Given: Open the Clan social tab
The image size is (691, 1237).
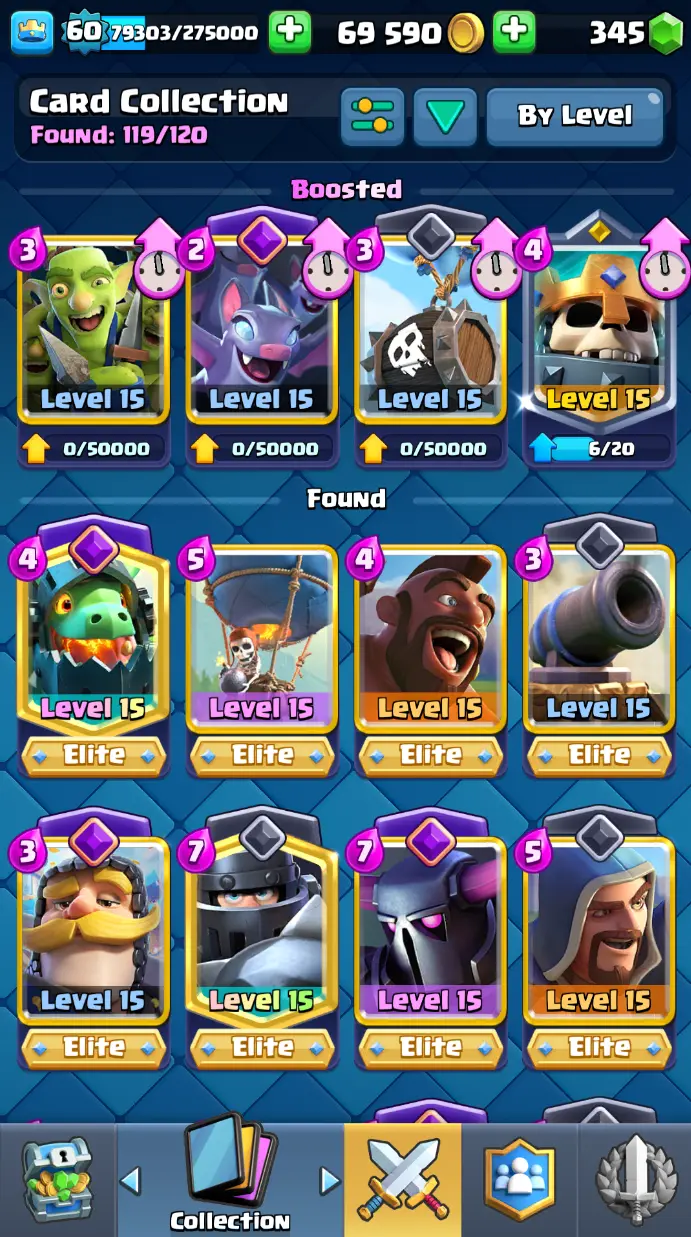Looking at the screenshot, I should point(519,1180).
